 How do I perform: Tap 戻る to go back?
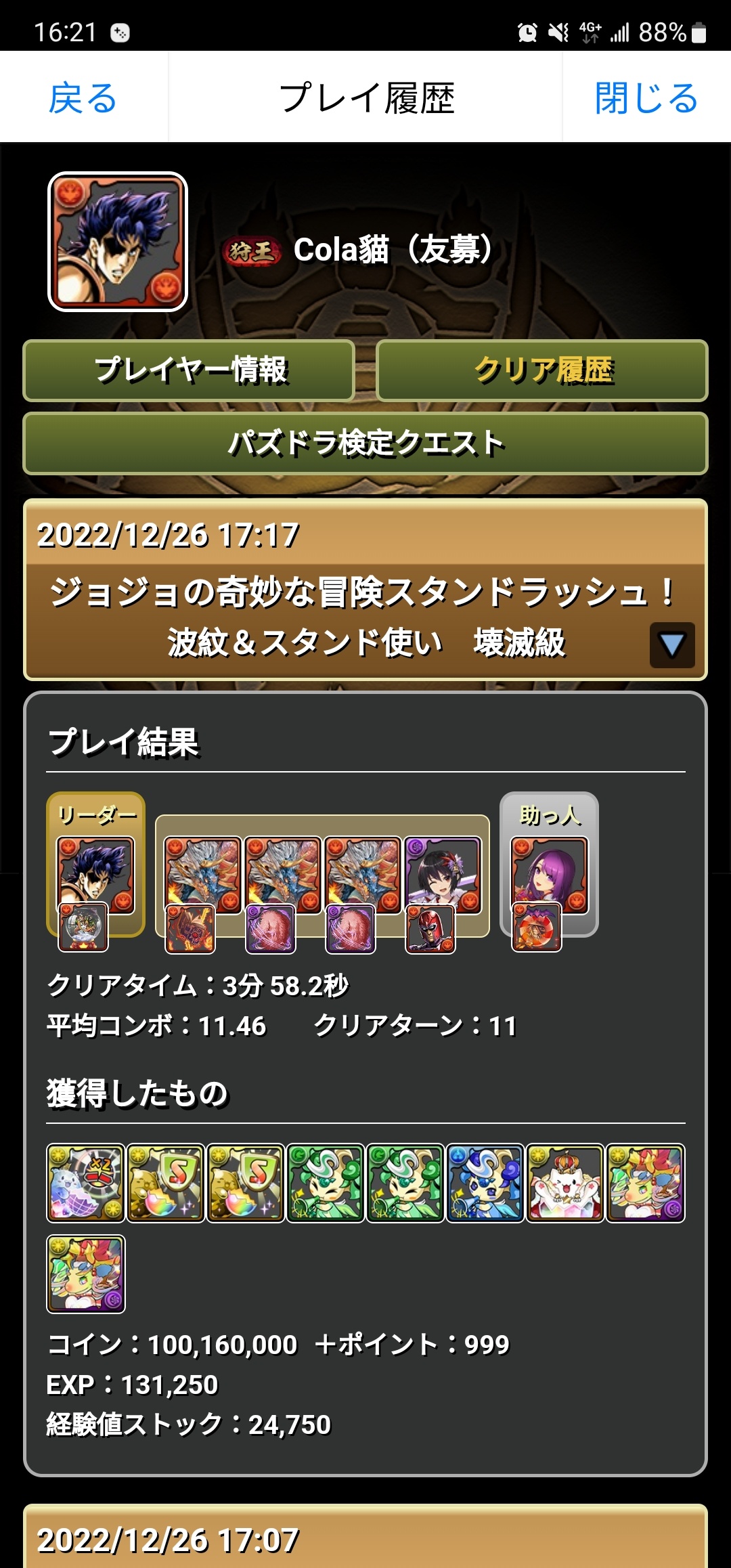click(x=83, y=98)
